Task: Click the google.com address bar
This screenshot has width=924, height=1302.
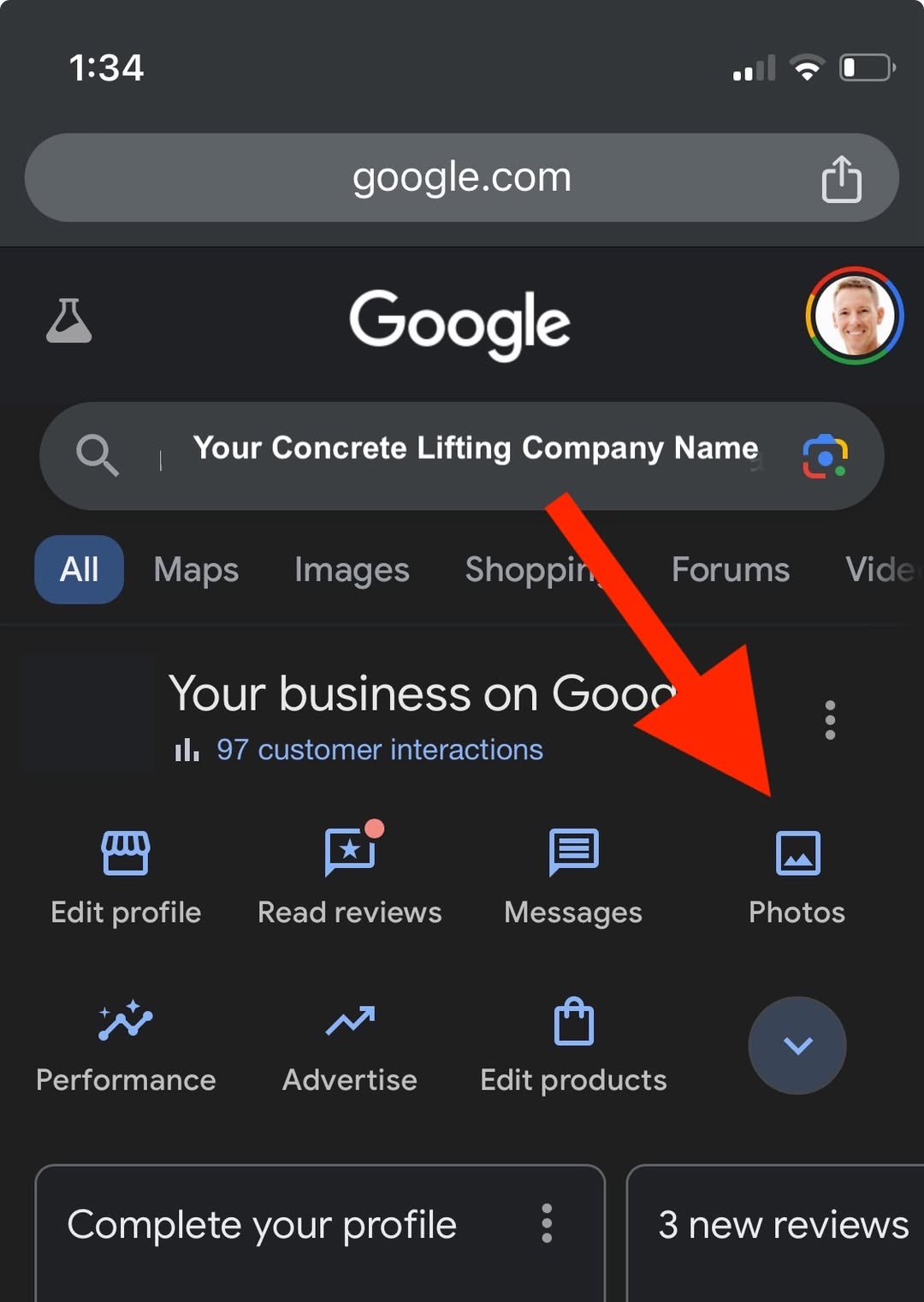Action: click(x=462, y=177)
